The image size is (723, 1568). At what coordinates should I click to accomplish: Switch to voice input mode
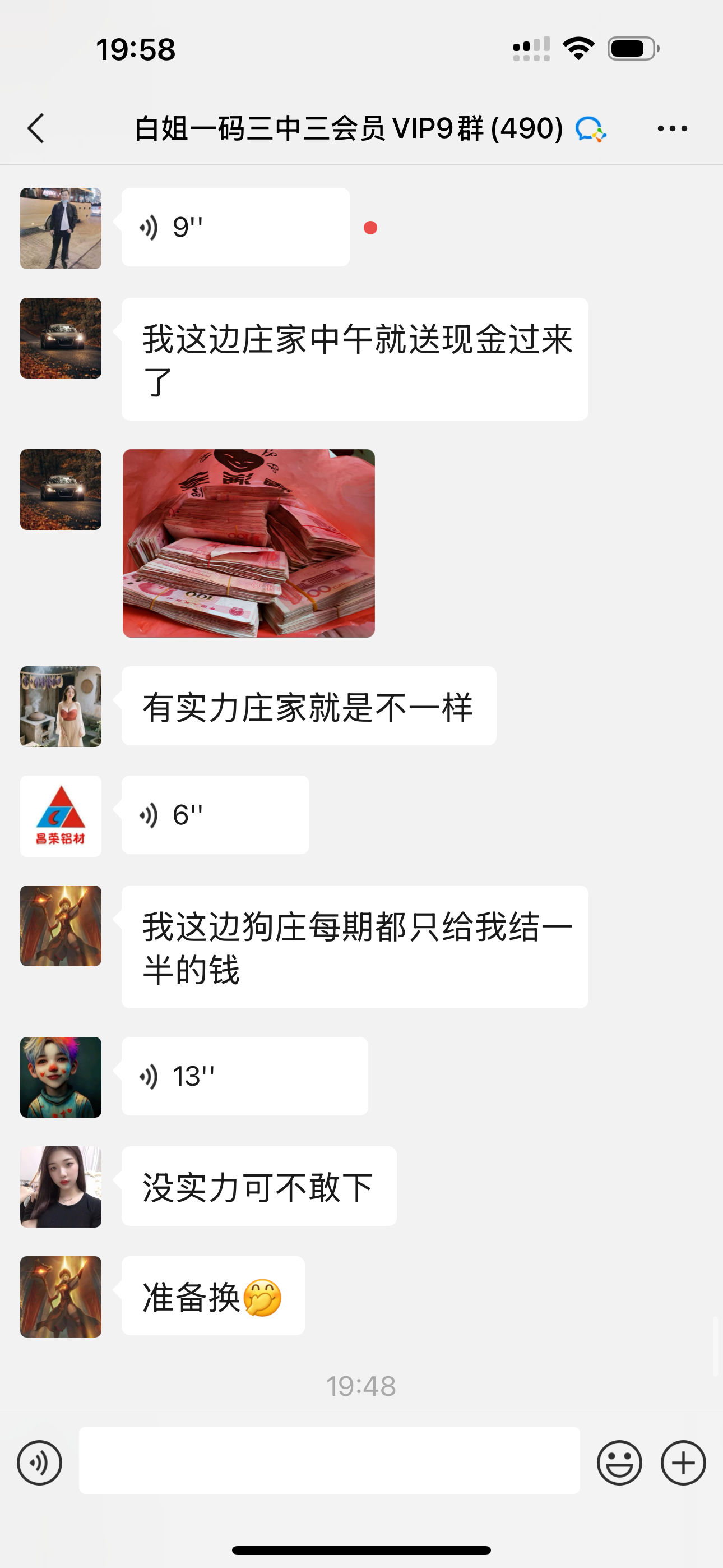point(40,1463)
